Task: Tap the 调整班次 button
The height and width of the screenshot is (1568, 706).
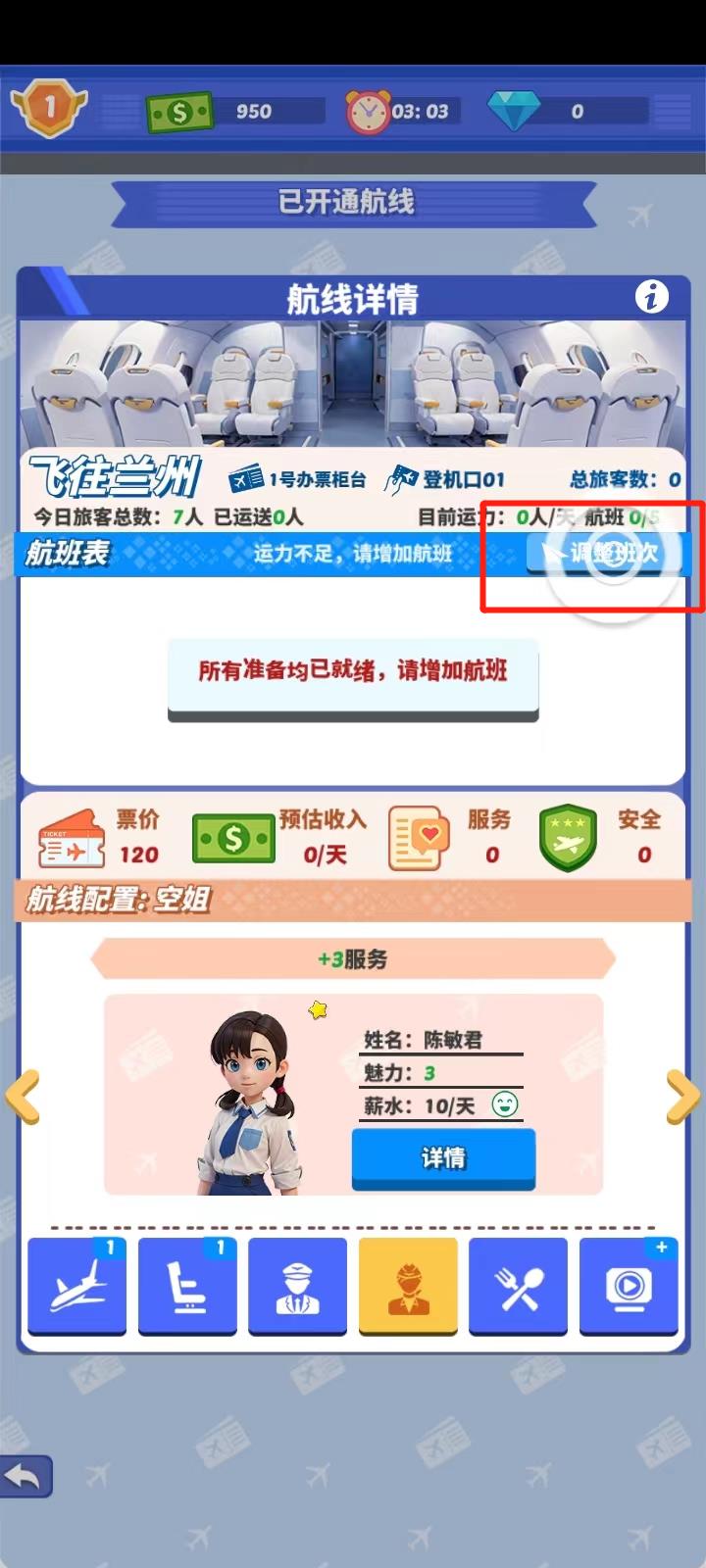Action: click(x=603, y=554)
